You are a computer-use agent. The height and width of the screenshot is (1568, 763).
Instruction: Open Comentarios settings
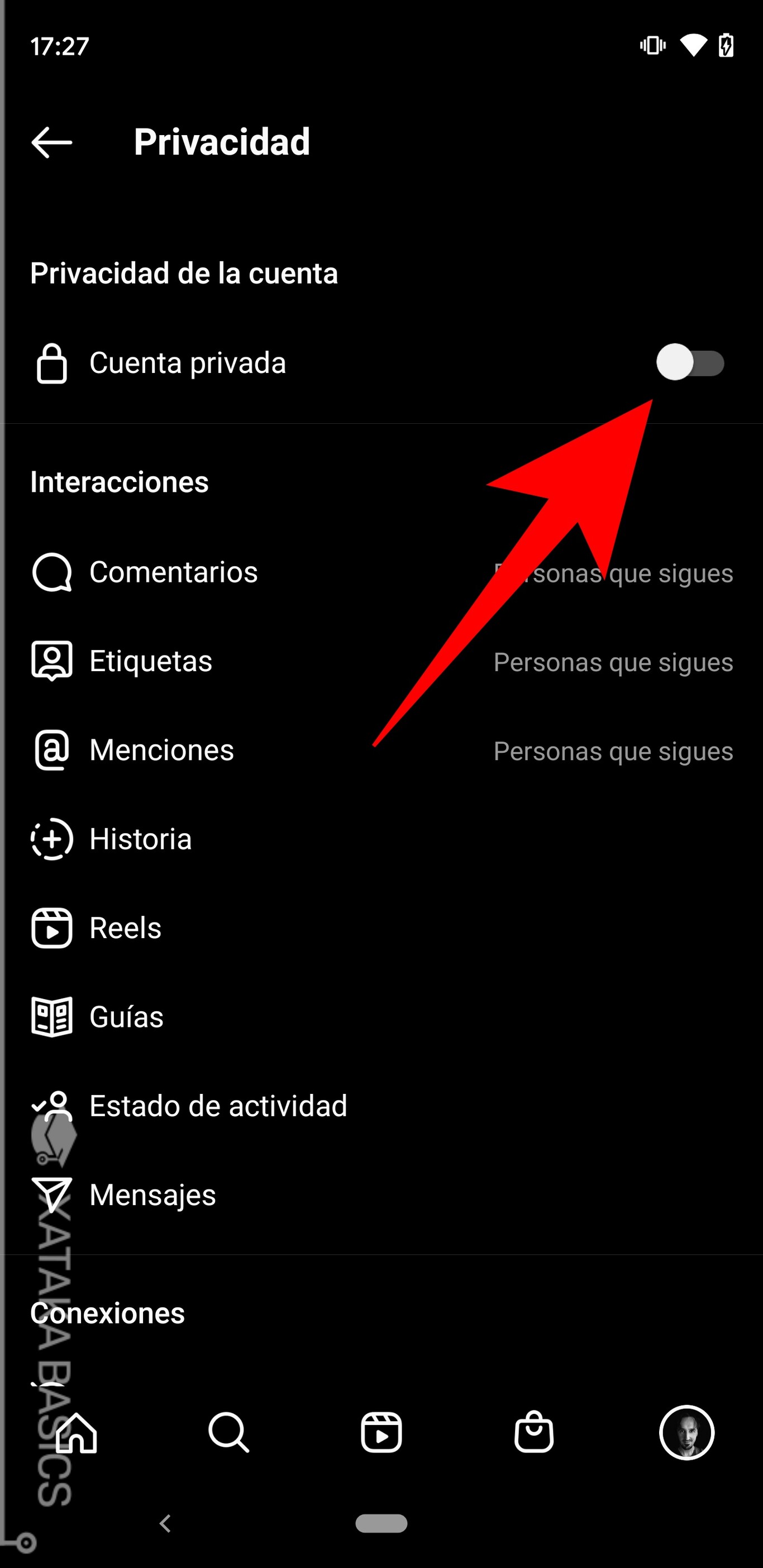381,572
